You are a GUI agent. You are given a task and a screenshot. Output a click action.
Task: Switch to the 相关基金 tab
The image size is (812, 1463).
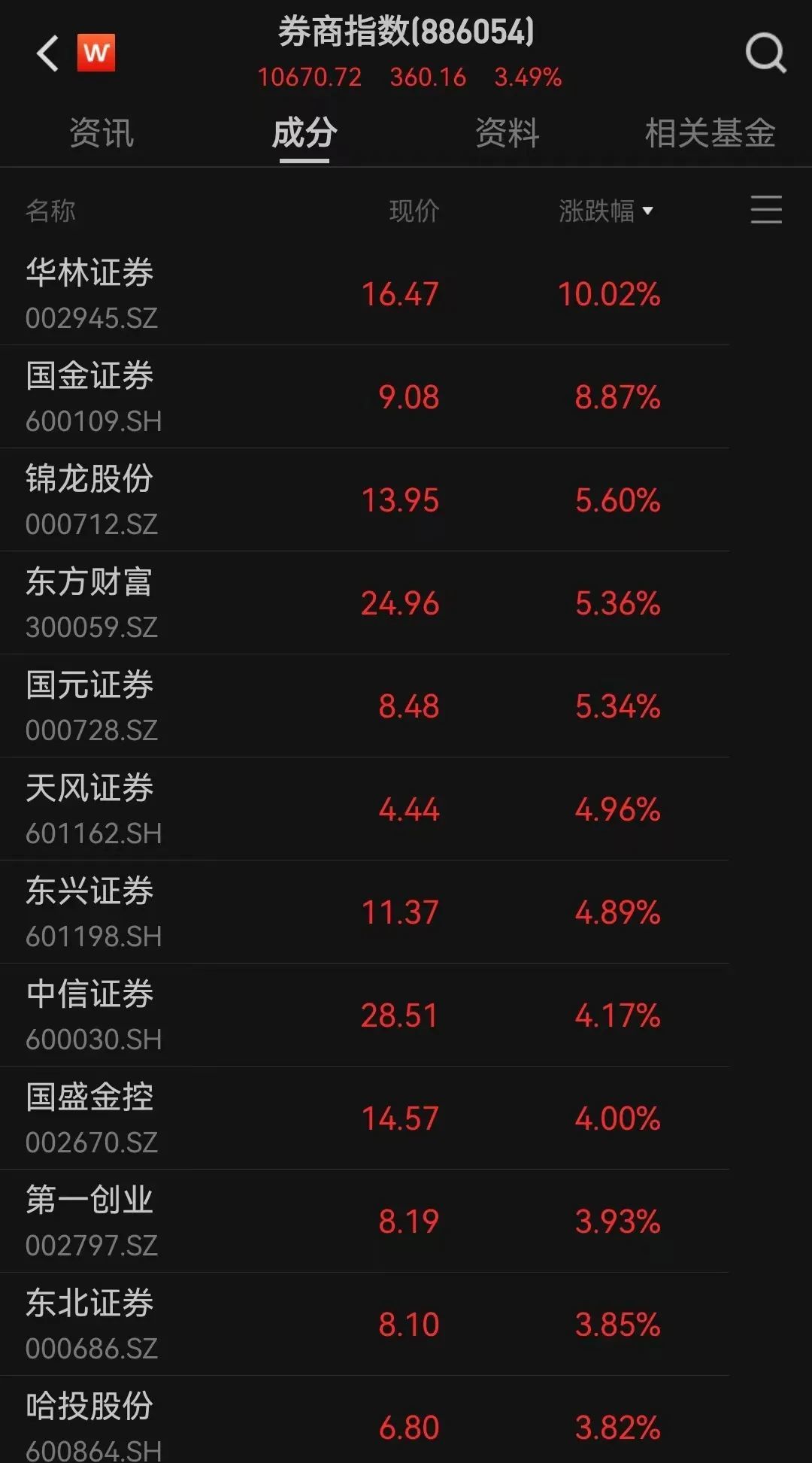click(710, 133)
